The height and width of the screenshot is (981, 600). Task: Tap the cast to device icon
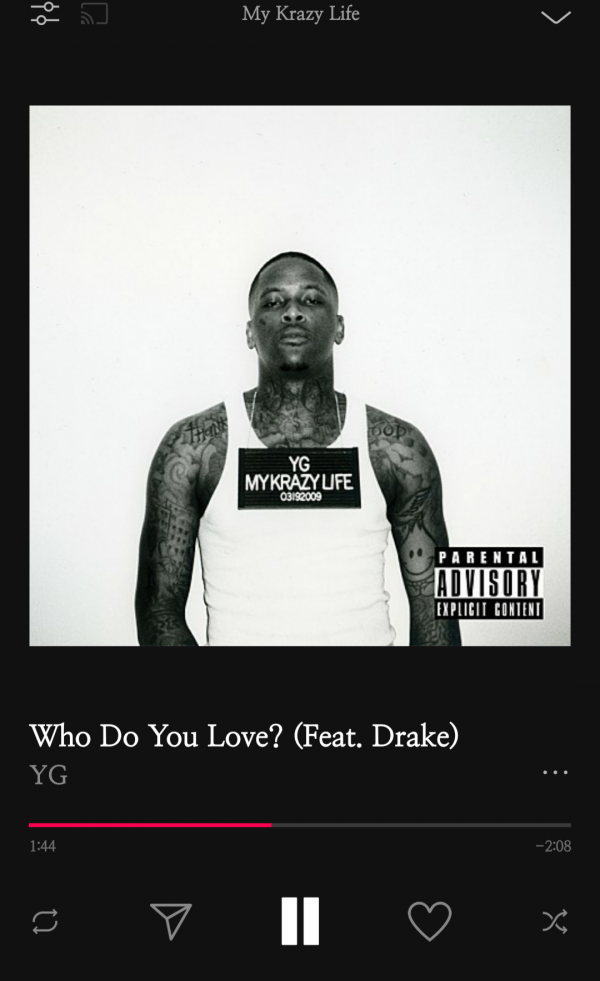point(93,14)
